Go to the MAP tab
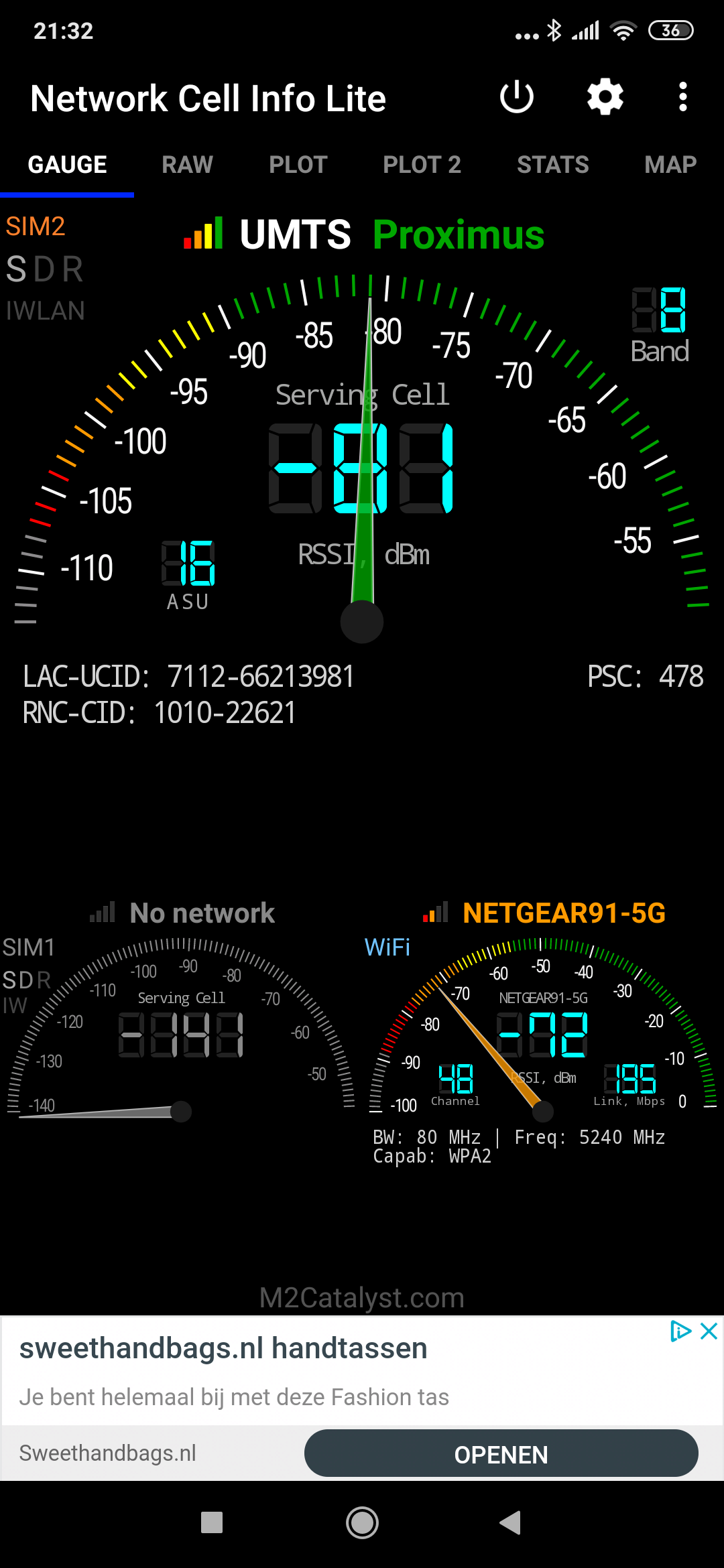 (670, 165)
